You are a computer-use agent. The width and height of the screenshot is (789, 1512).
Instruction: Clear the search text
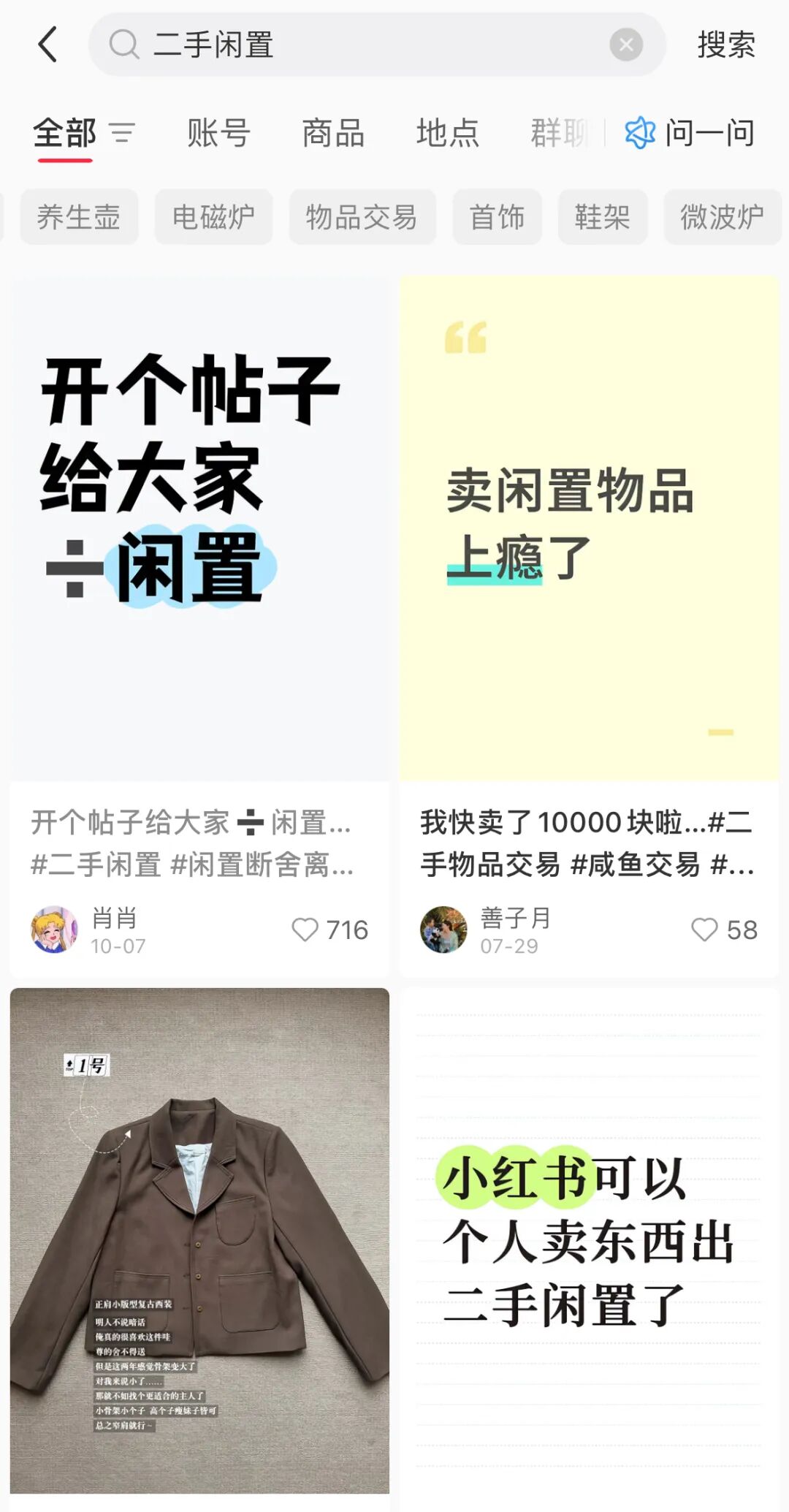tap(626, 45)
